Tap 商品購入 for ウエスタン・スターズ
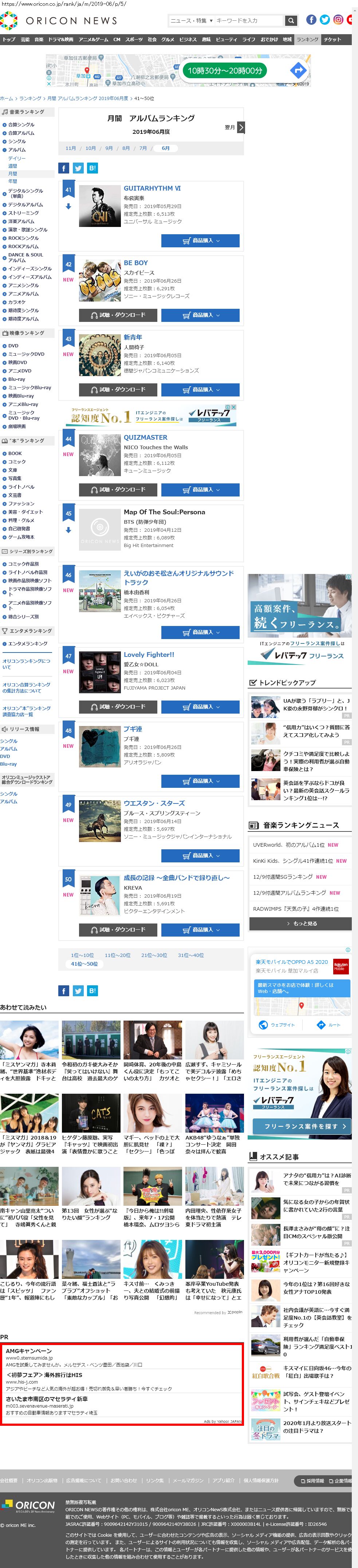 [x=200, y=855]
